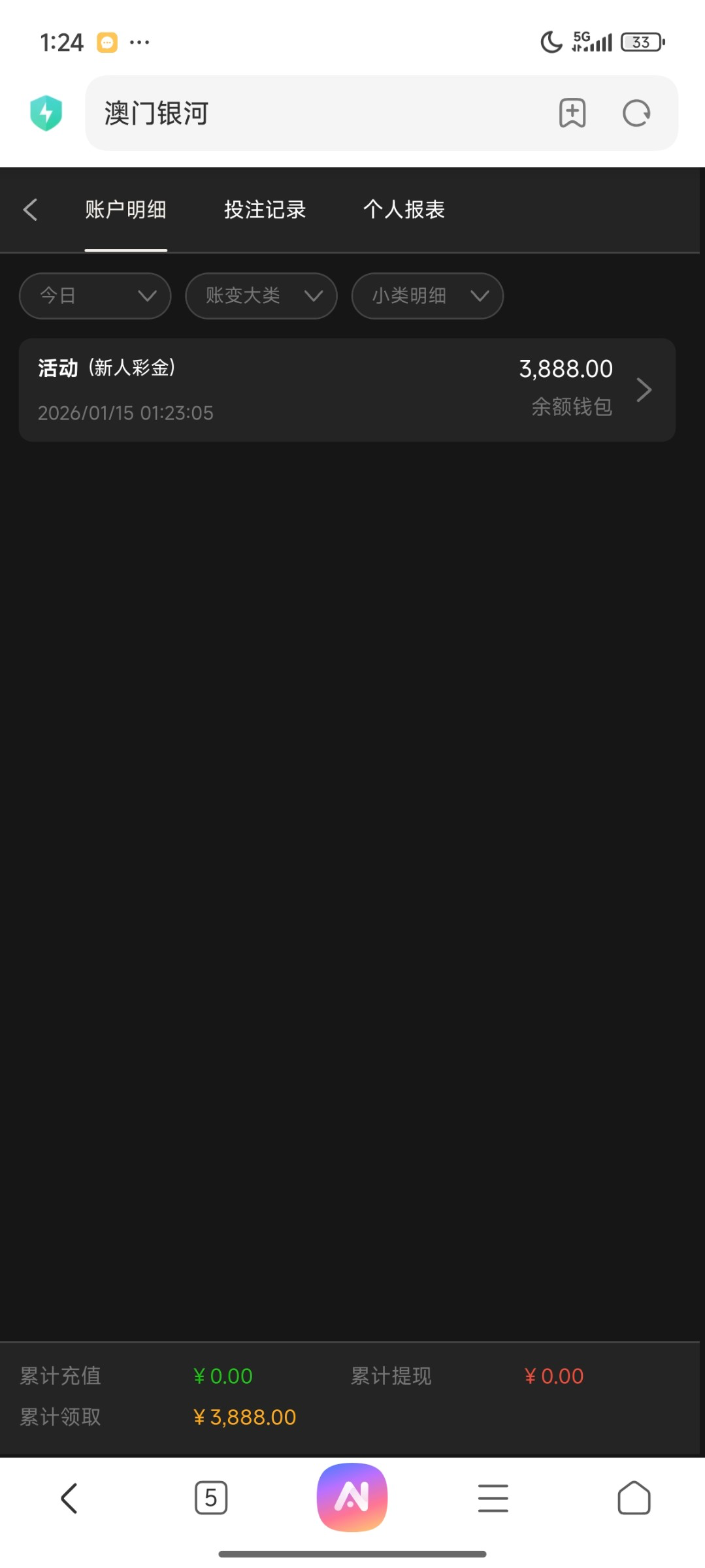Screen dimensions: 705x1568
Task: Open the browser security shield icon
Action: pos(46,113)
